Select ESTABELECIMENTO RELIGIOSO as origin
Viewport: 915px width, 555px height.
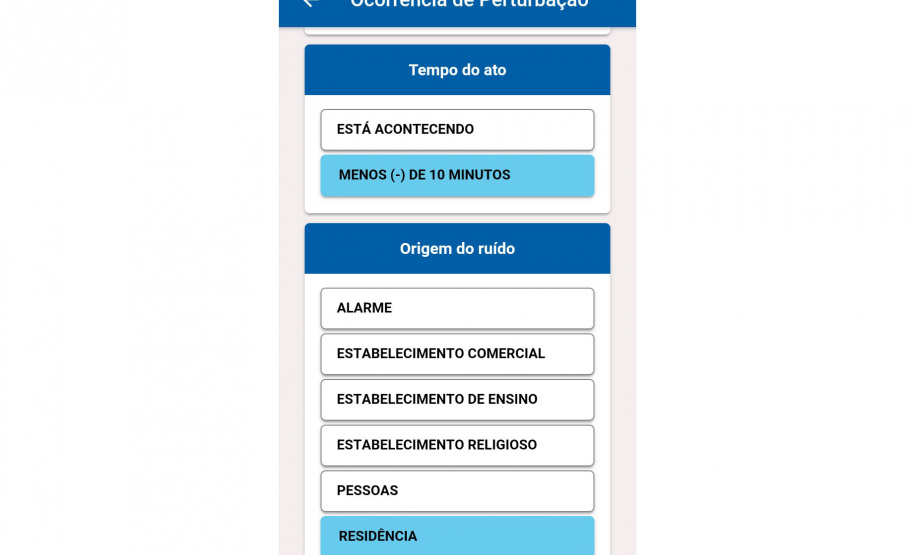(457, 445)
